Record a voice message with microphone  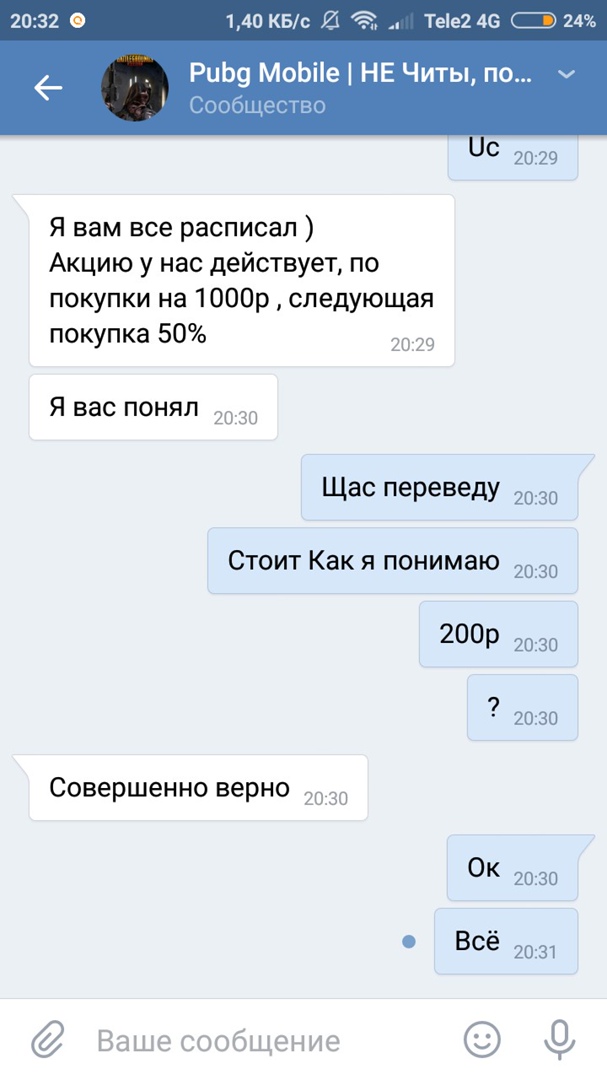[559, 1040]
